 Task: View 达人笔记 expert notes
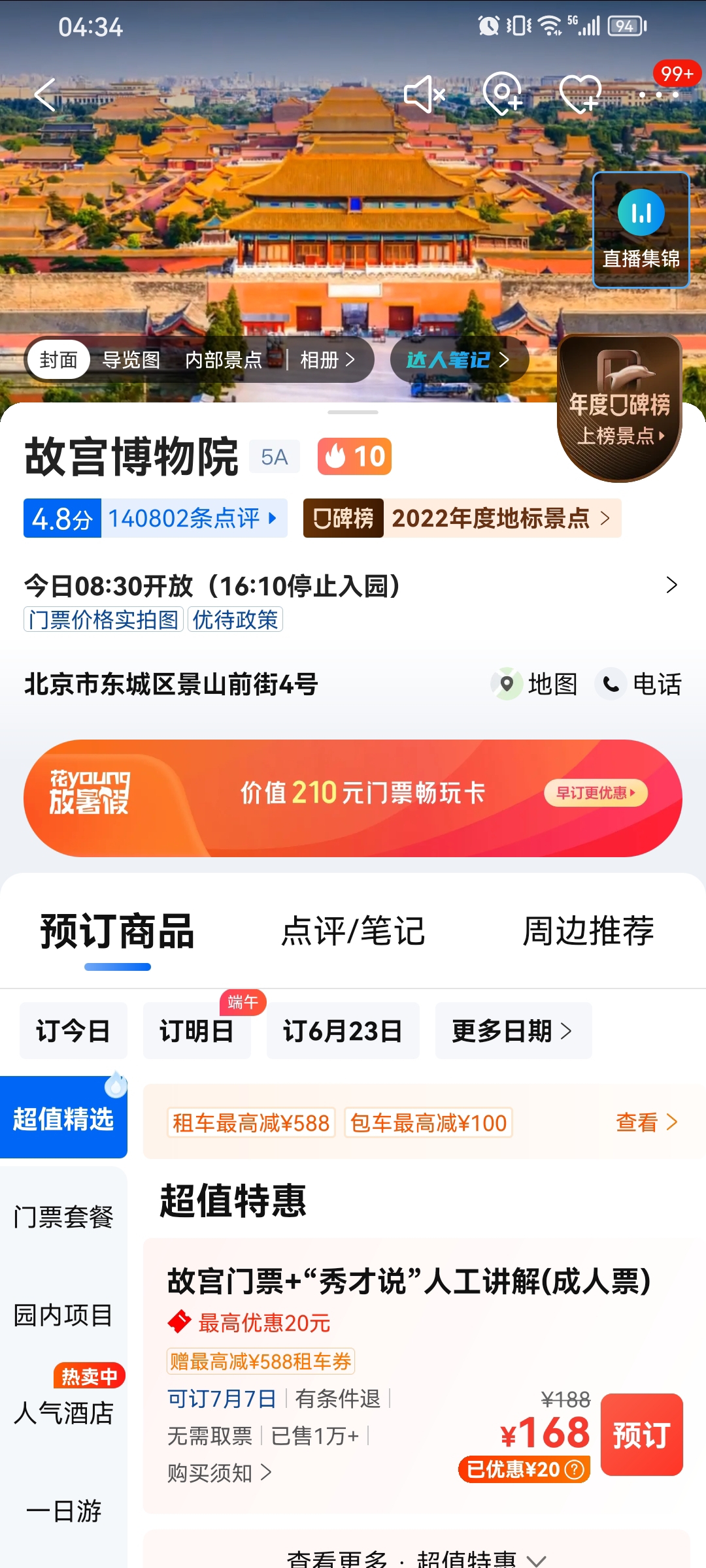459,359
